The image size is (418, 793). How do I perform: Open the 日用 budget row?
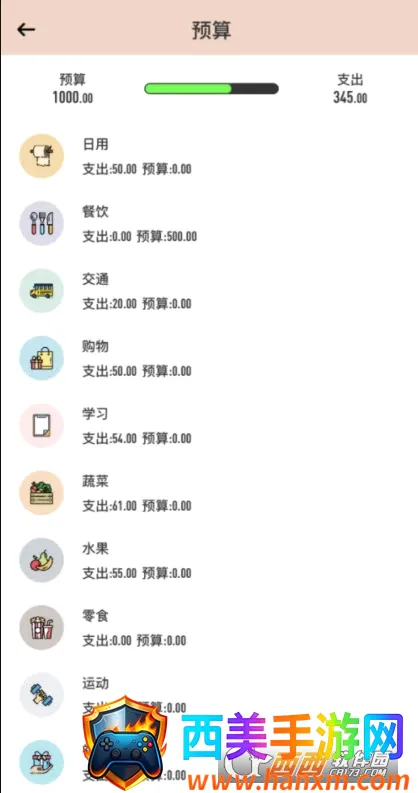pyautogui.click(x=209, y=156)
